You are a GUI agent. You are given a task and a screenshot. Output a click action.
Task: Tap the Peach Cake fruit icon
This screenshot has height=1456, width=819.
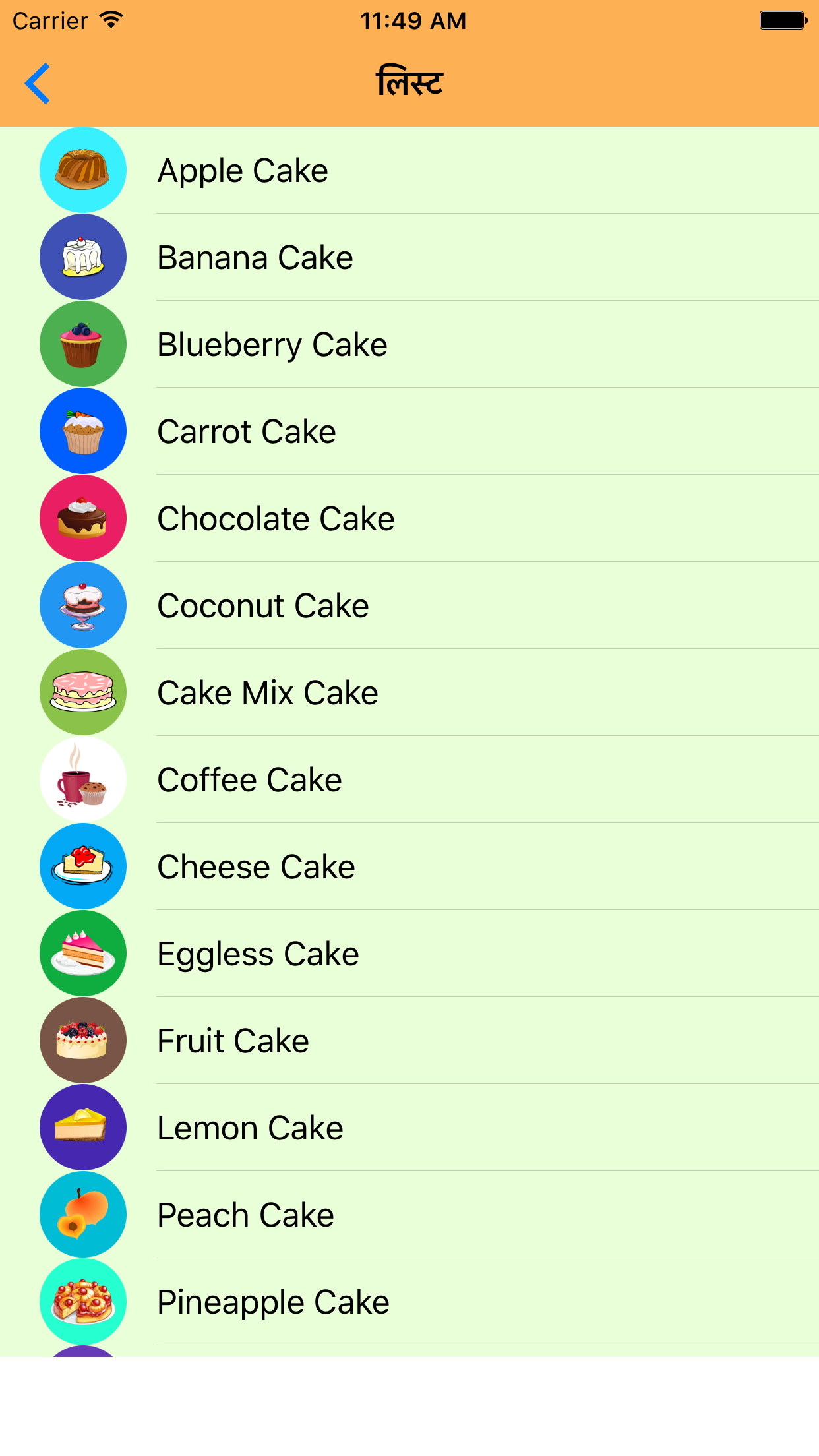coord(82,1215)
